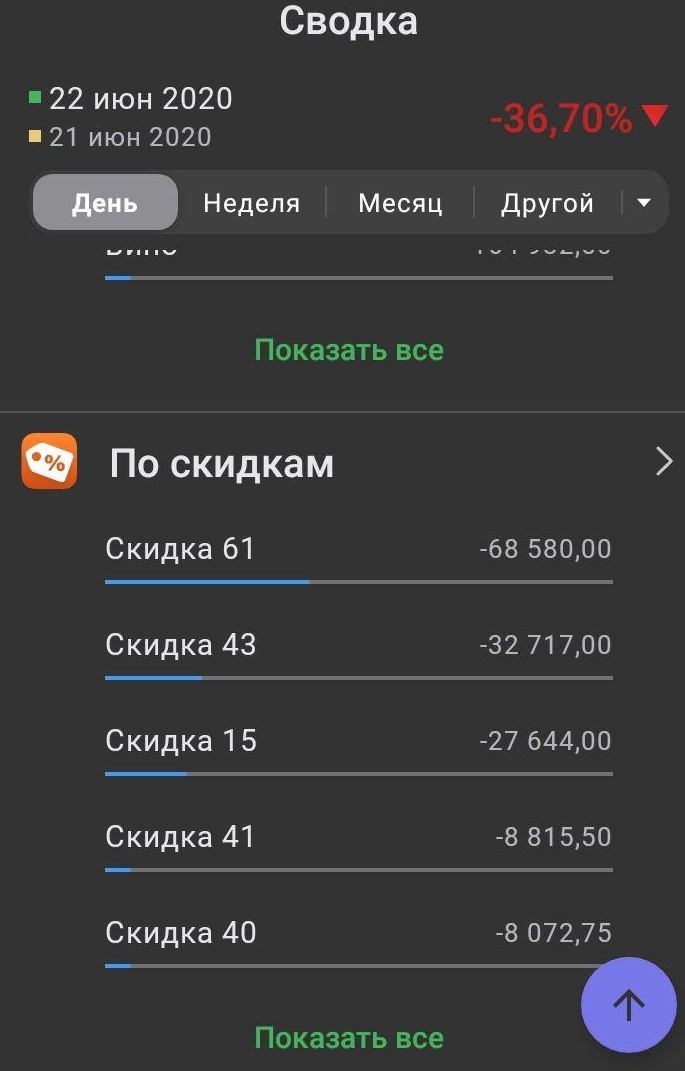685x1071 pixels.
Task: Open the Скидка 15 row
Action: 358,742
